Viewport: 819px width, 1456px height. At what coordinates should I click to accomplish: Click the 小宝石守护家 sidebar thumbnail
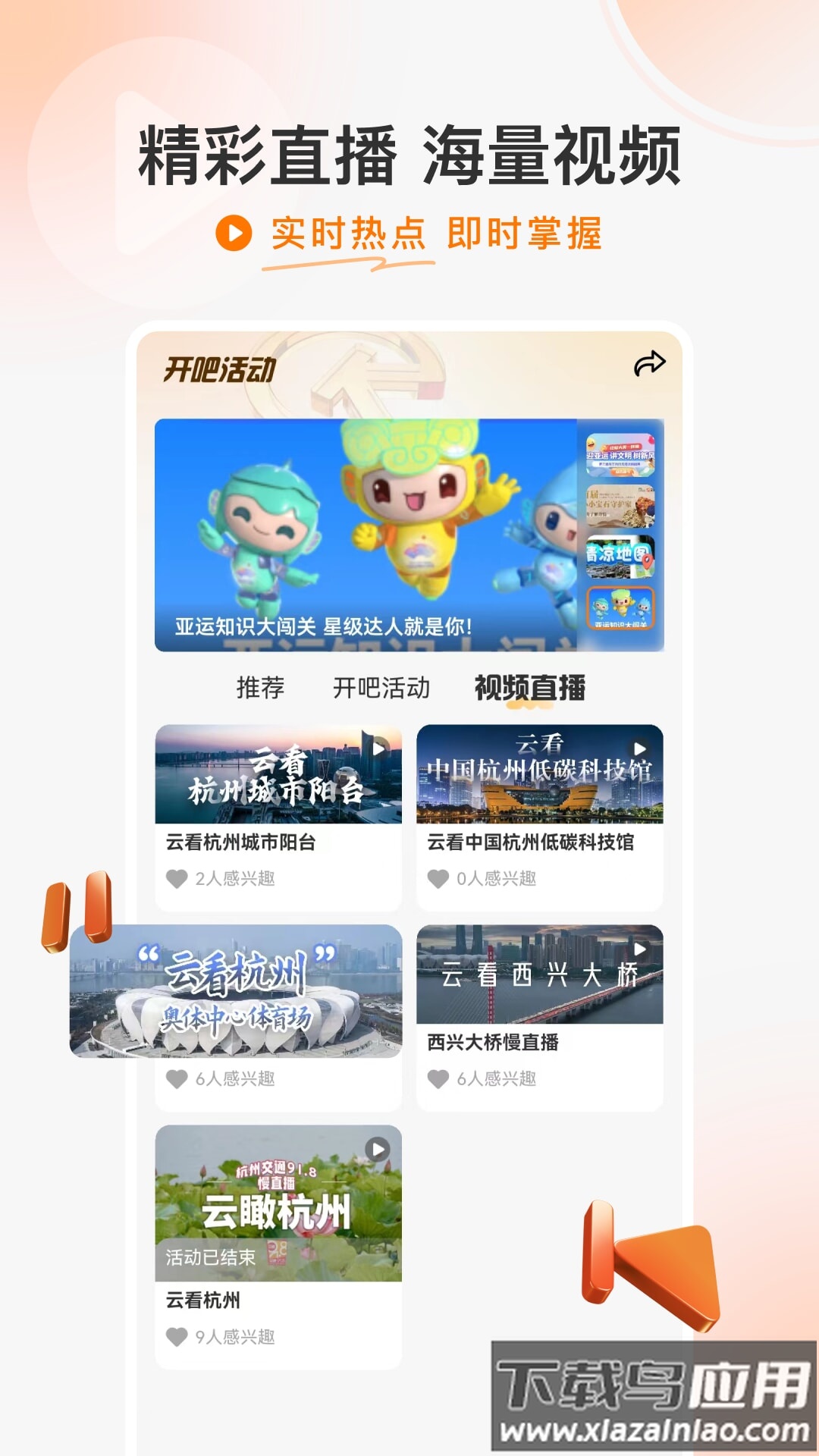point(620,504)
